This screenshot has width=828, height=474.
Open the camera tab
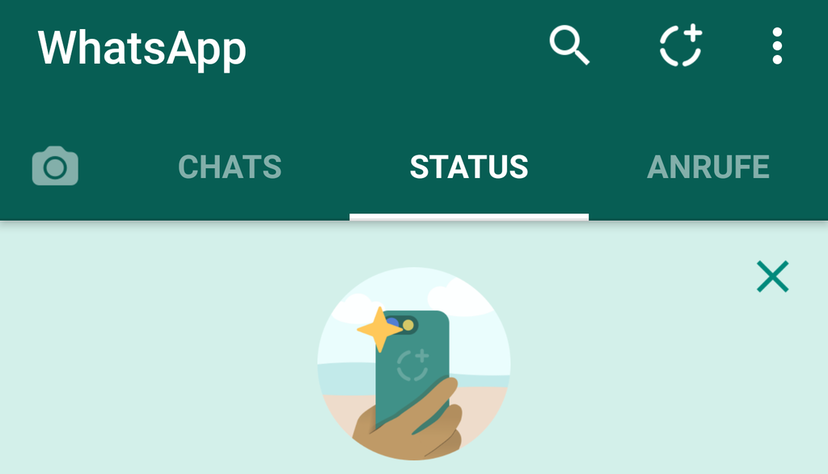point(55,166)
